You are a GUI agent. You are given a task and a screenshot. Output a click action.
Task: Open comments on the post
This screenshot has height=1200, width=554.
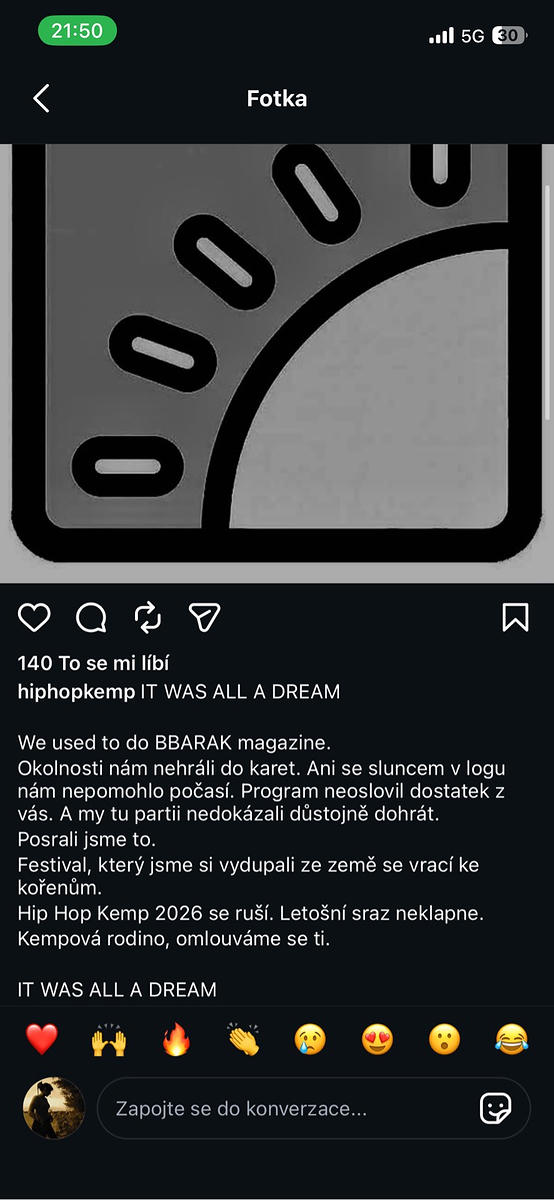(x=91, y=618)
